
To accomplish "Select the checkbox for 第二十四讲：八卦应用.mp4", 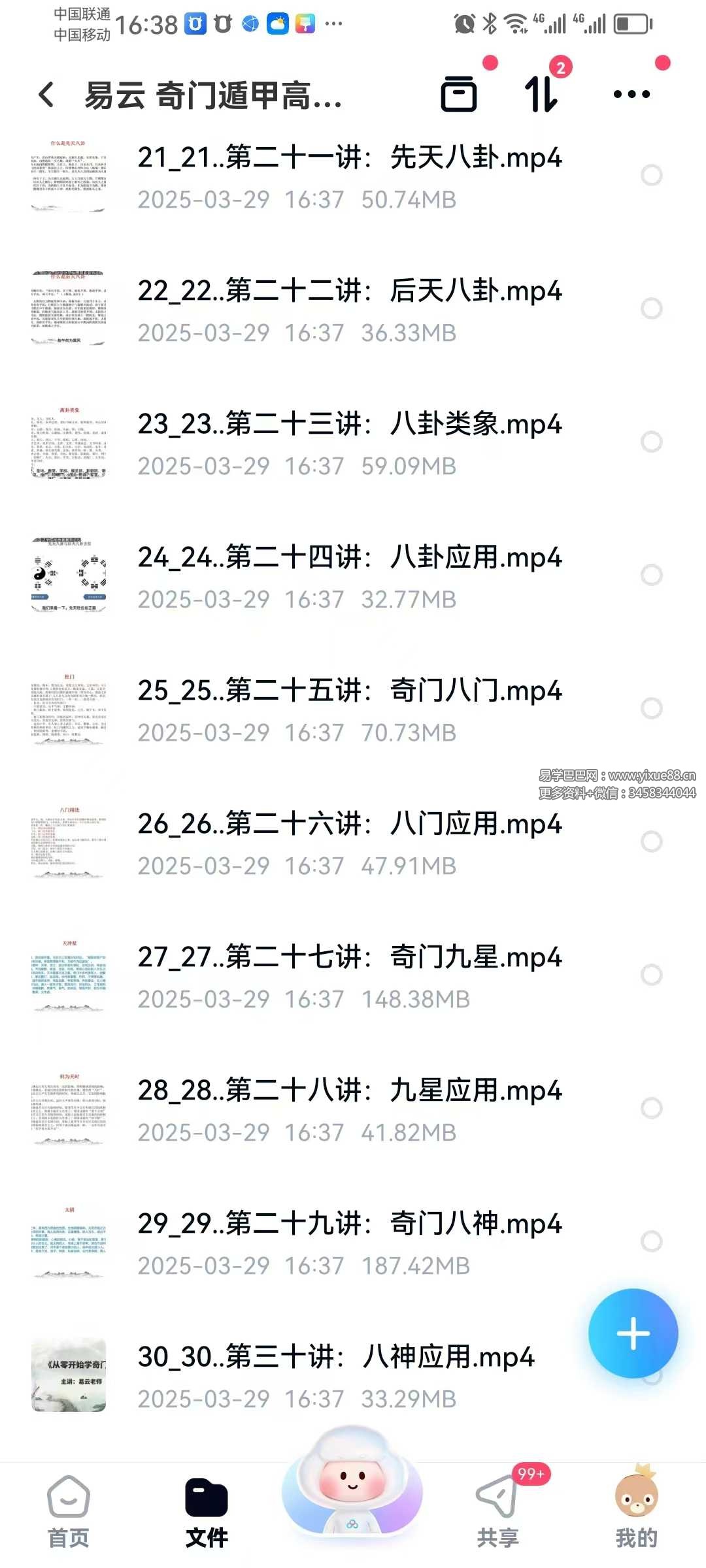I will tap(651, 575).
